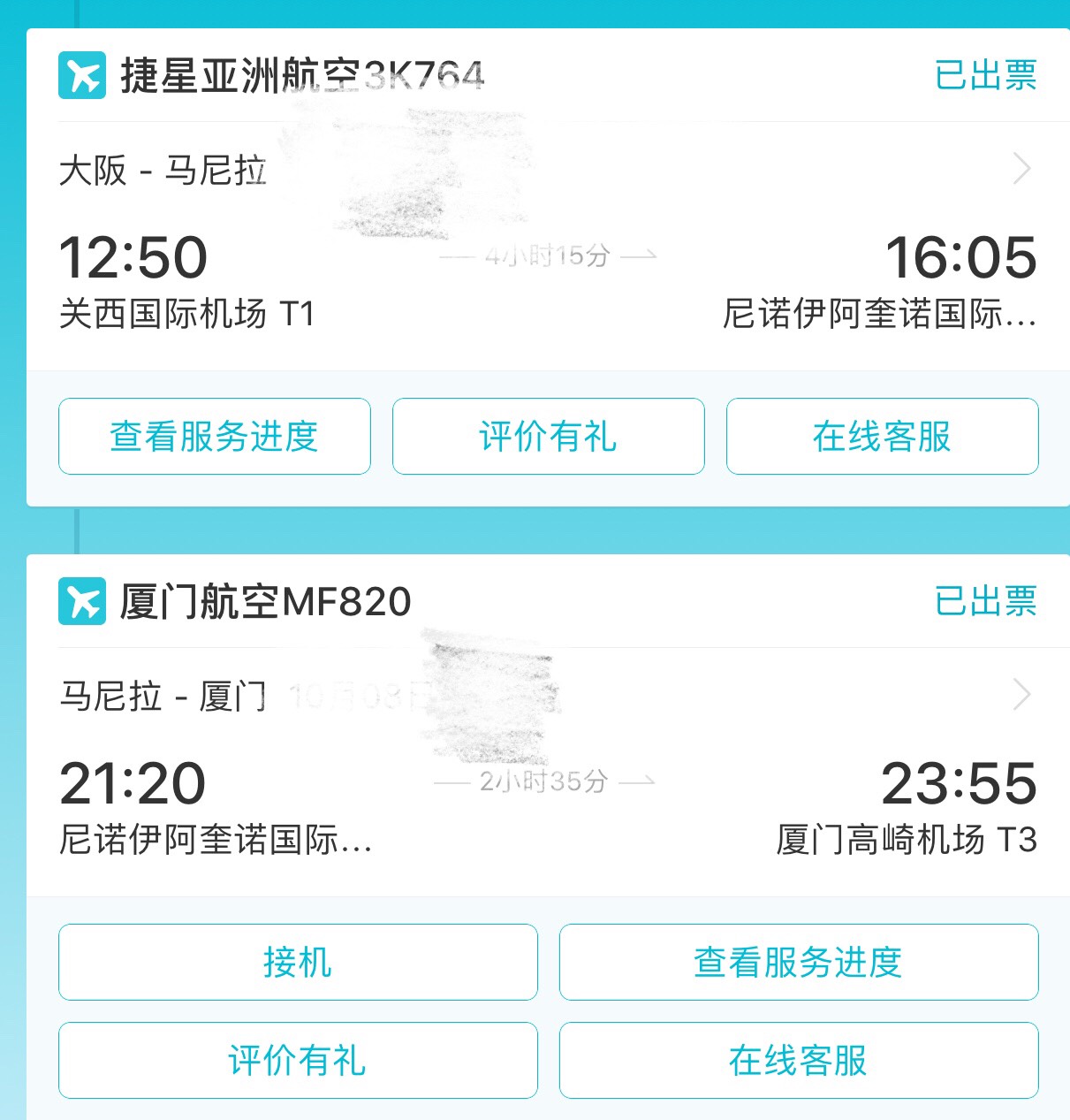Open the Xiamen Airlines MF820 flight details
1070x1120 pixels.
[x=1021, y=695]
